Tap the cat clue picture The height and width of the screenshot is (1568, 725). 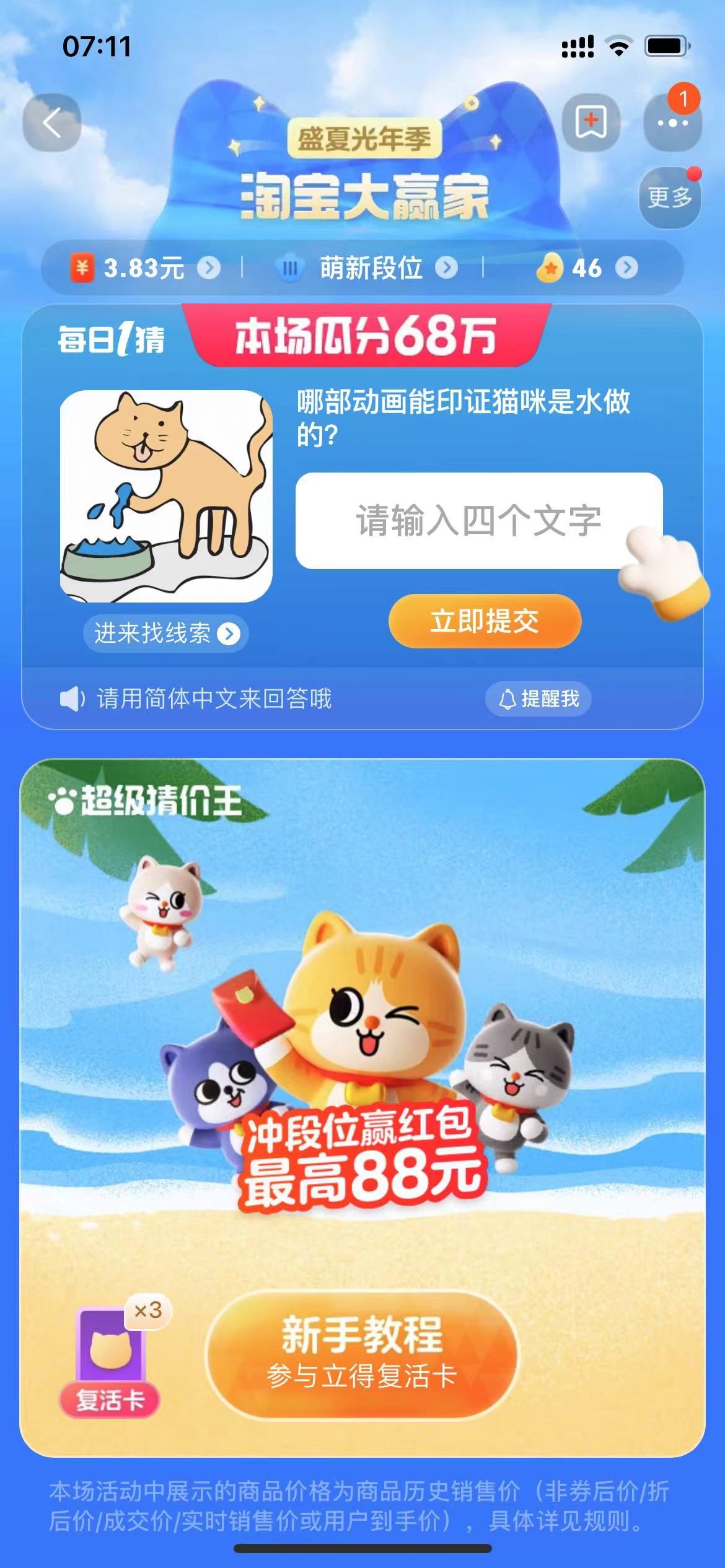coord(166,496)
